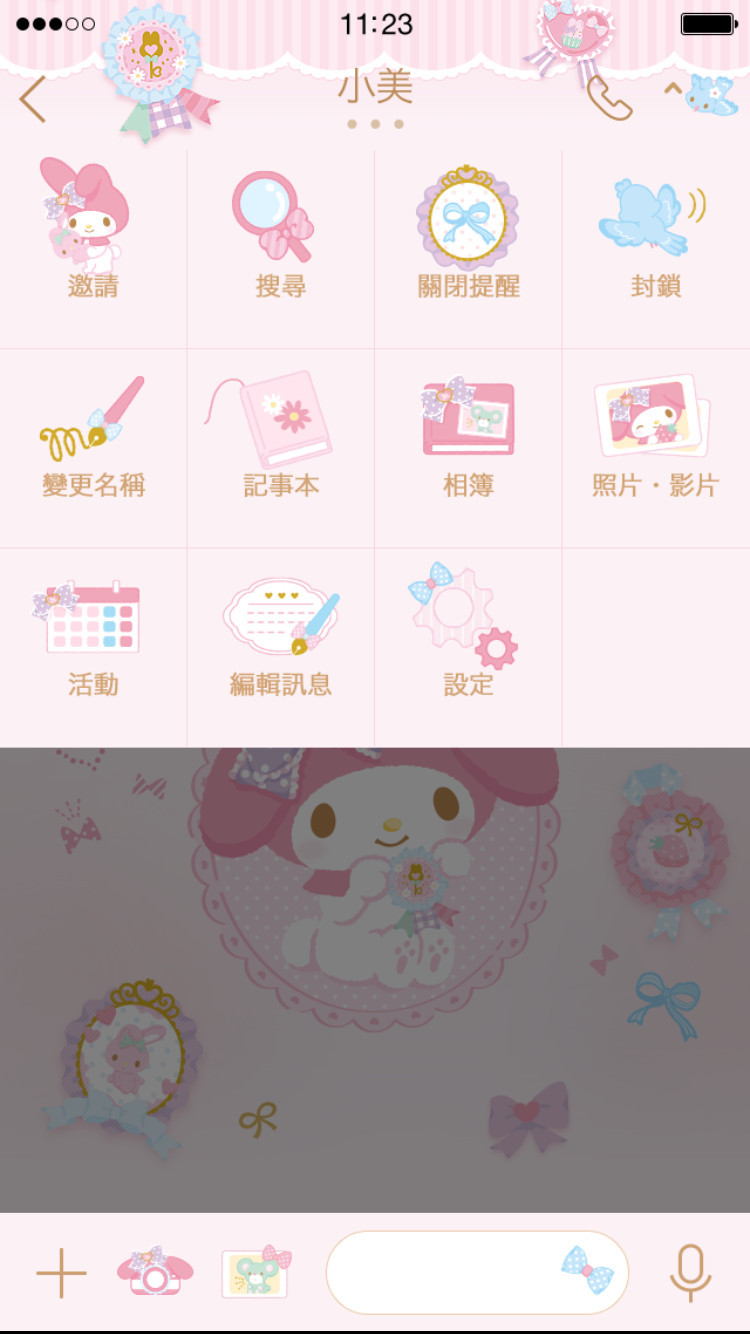This screenshot has width=750, height=1334.
Task: Open the sticker panel with the bow icon
Action: [x=587, y=1270]
